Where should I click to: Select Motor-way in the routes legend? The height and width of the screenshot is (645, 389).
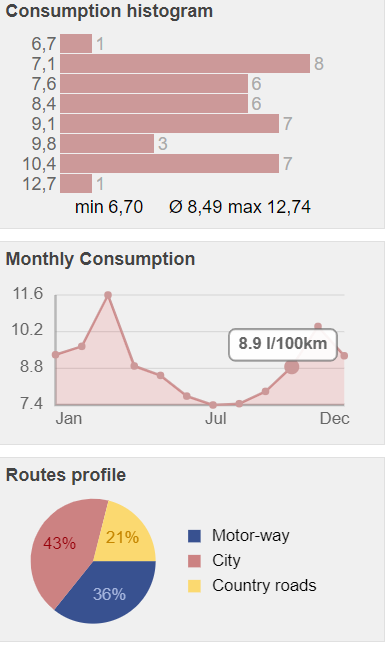coord(238,536)
